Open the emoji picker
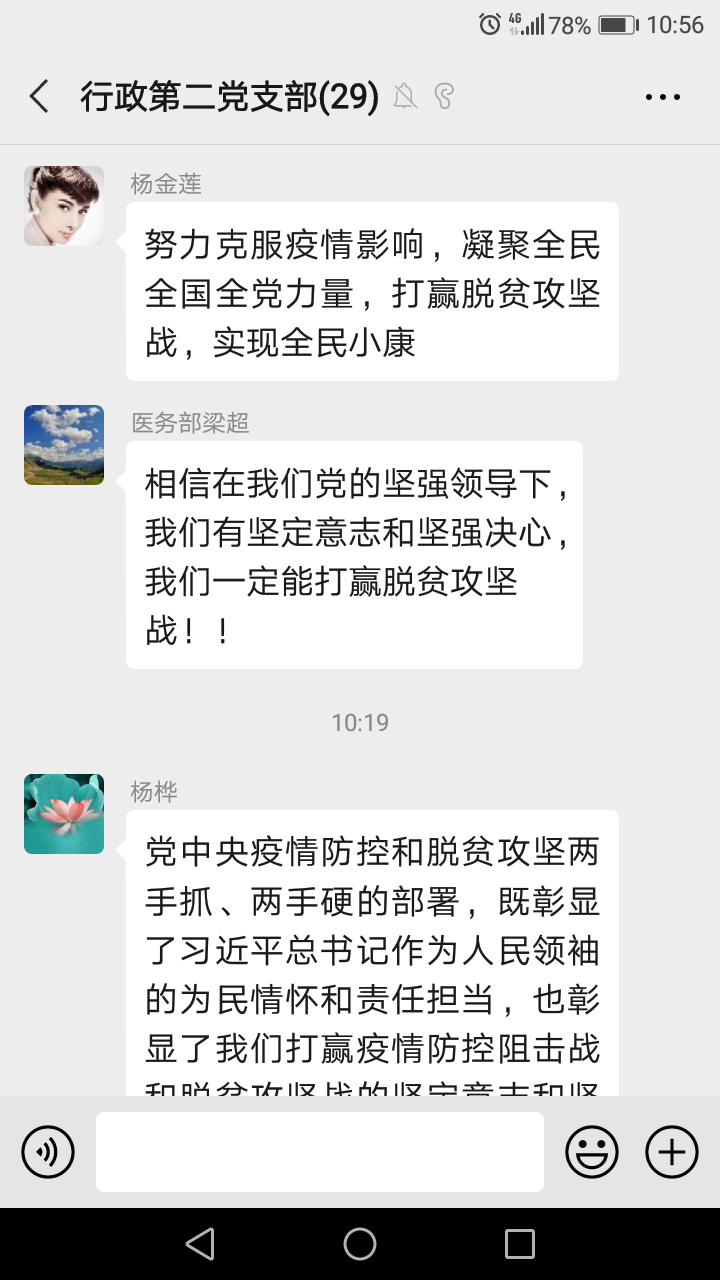Screen dimensions: 720x1280 click(x=592, y=1152)
